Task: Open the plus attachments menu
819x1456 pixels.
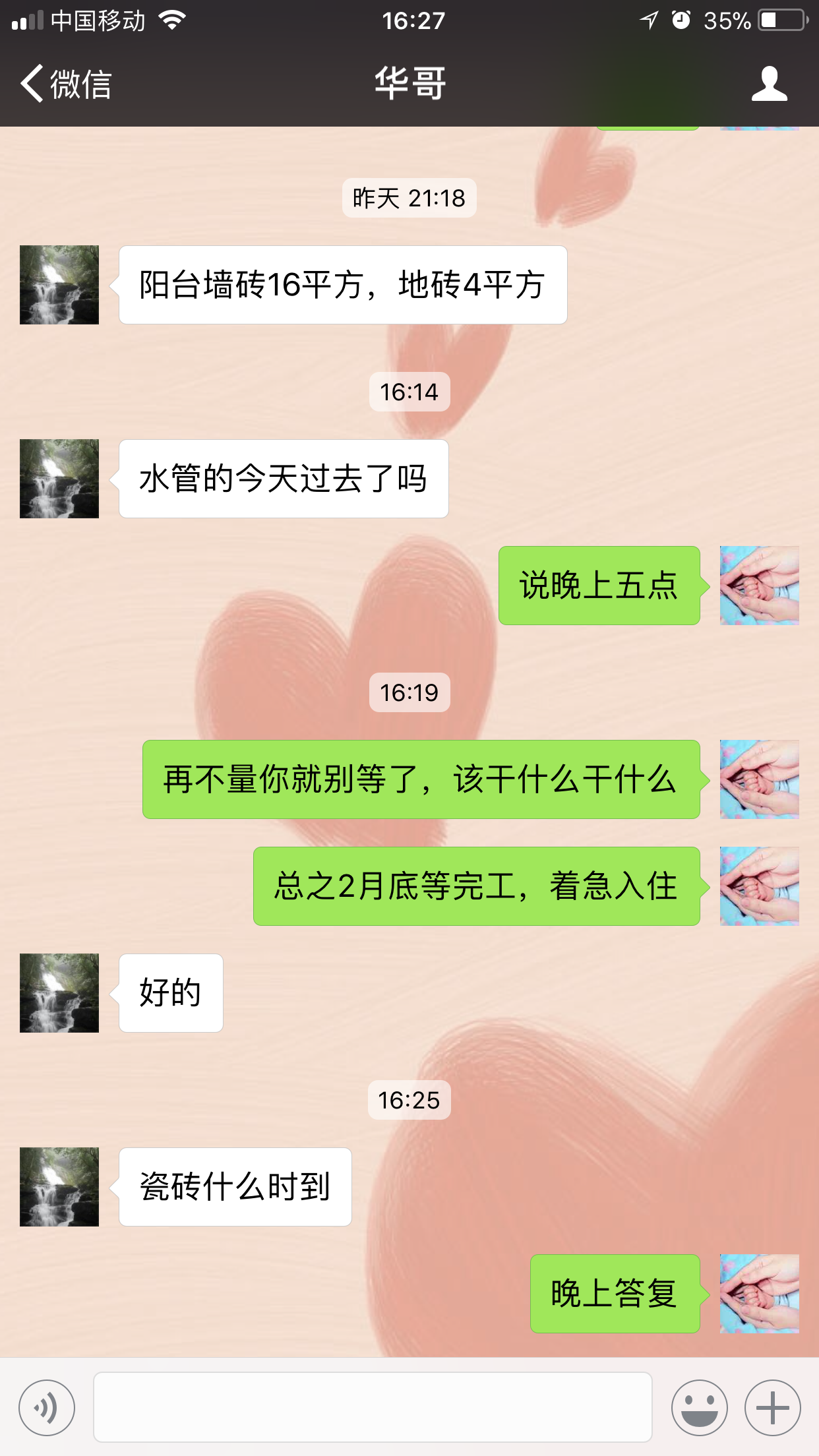Action: coord(772,1407)
